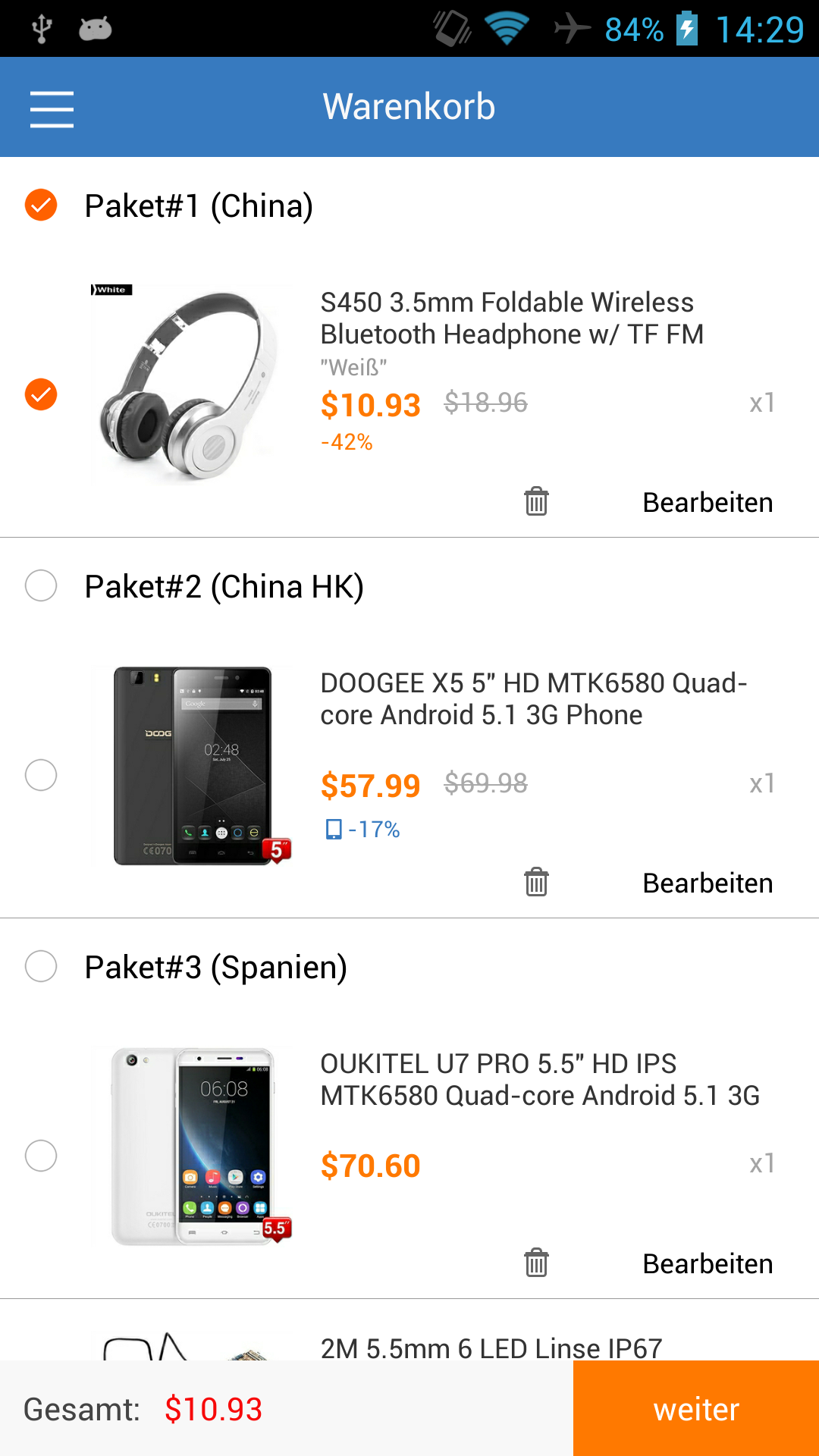The image size is (819, 1456).
Task: Check the DOOGEE X5 phone item
Action: [41, 775]
